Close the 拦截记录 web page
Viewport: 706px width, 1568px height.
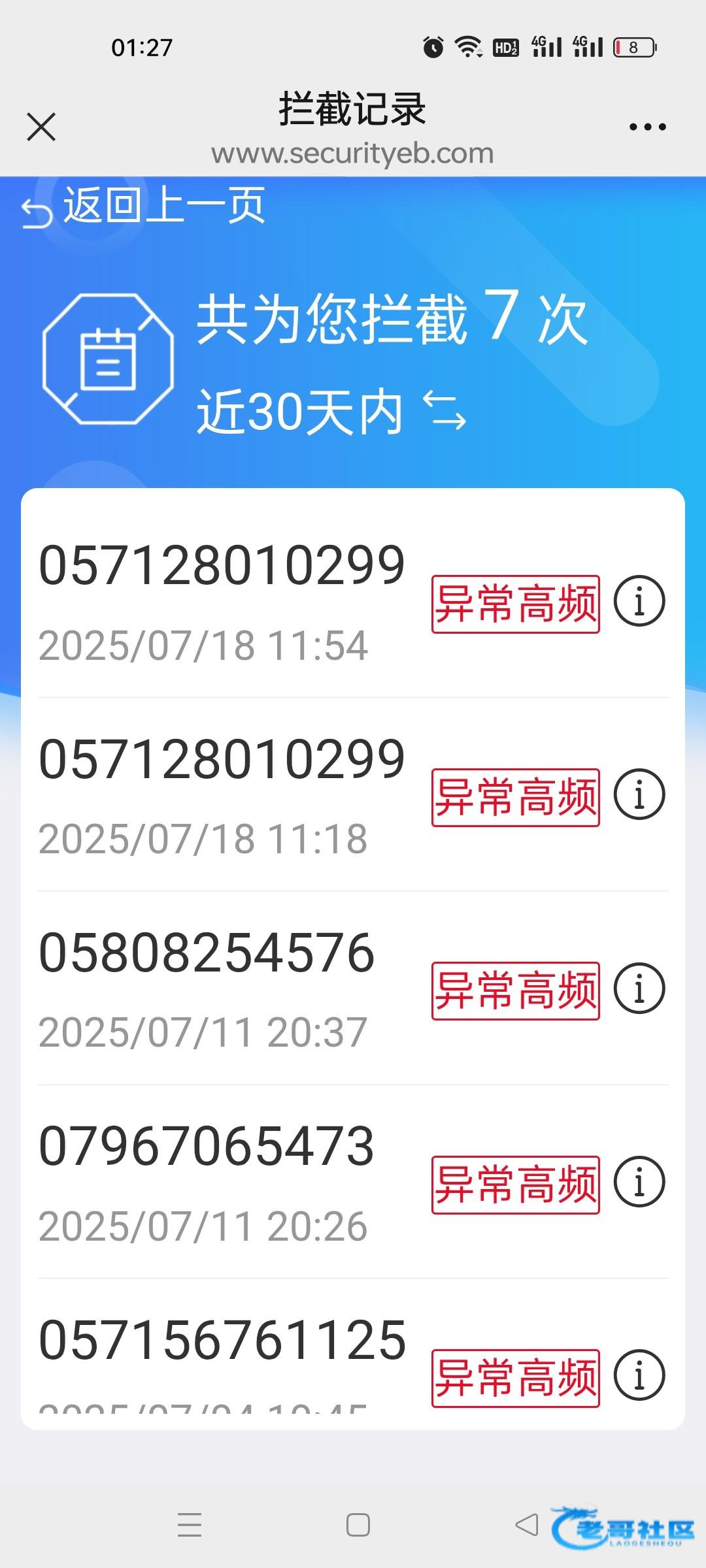(41, 127)
